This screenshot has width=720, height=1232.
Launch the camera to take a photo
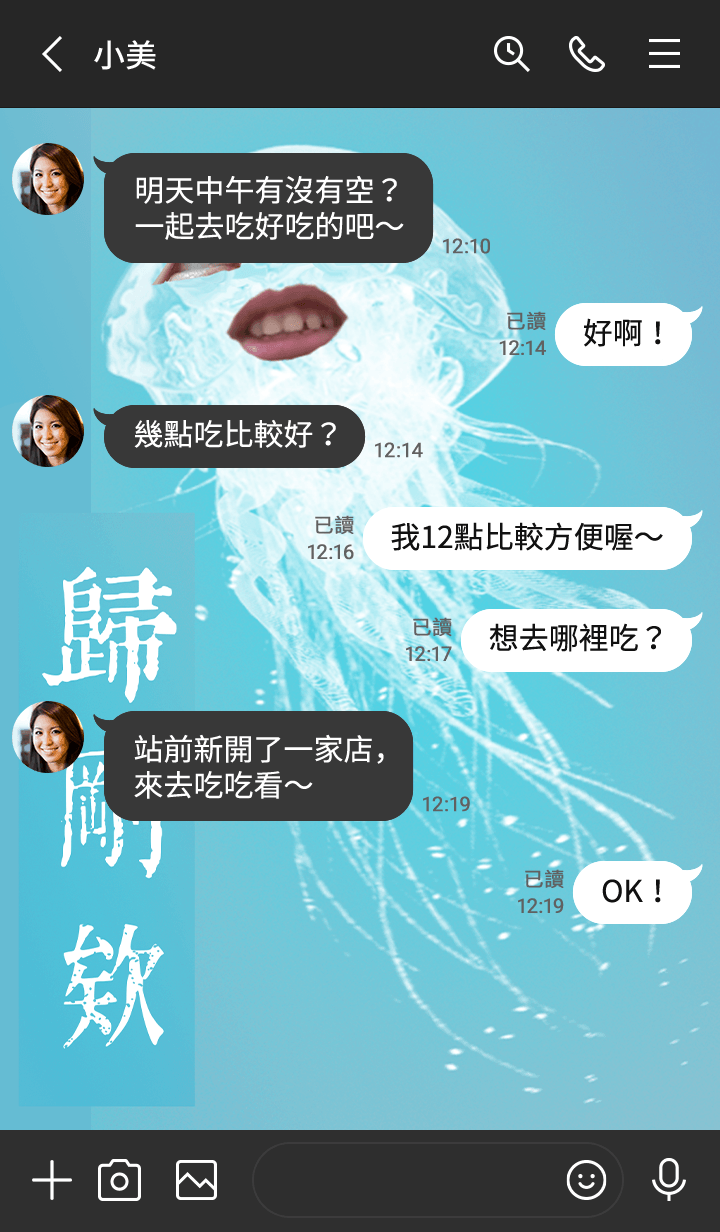pos(120,1181)
